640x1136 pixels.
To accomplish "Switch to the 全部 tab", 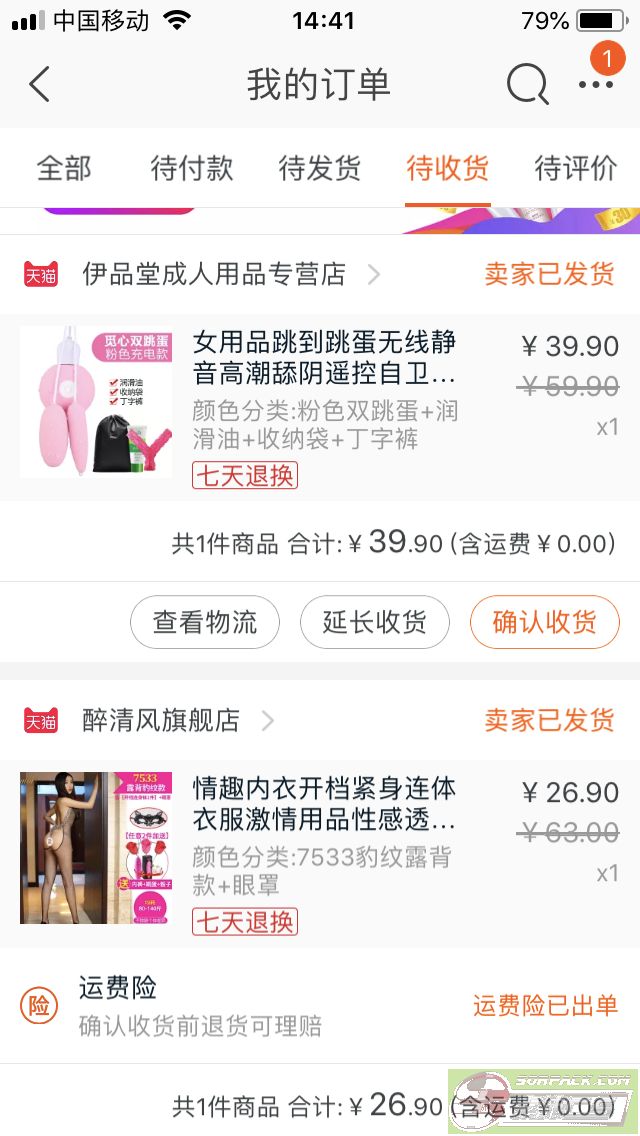I will (x=64, y=168).
